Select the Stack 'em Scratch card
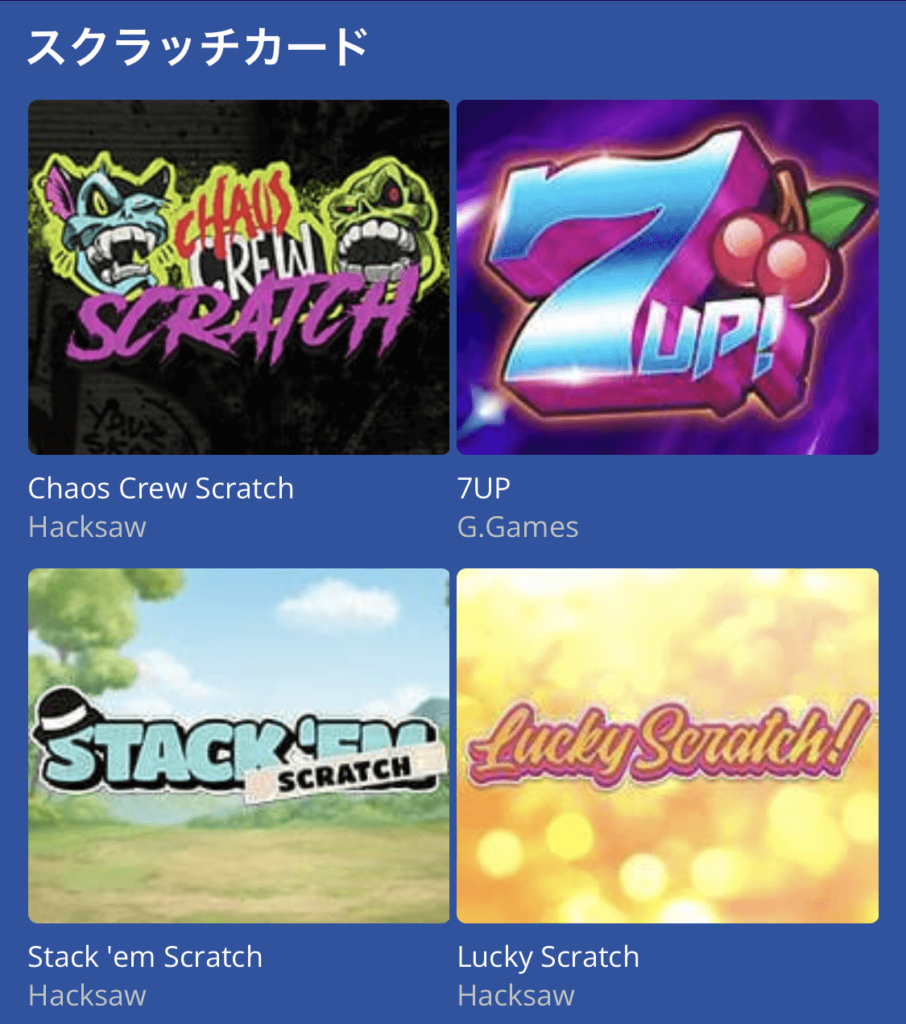The width and height of the screenshot is (906, 1024). click(238, 745)
